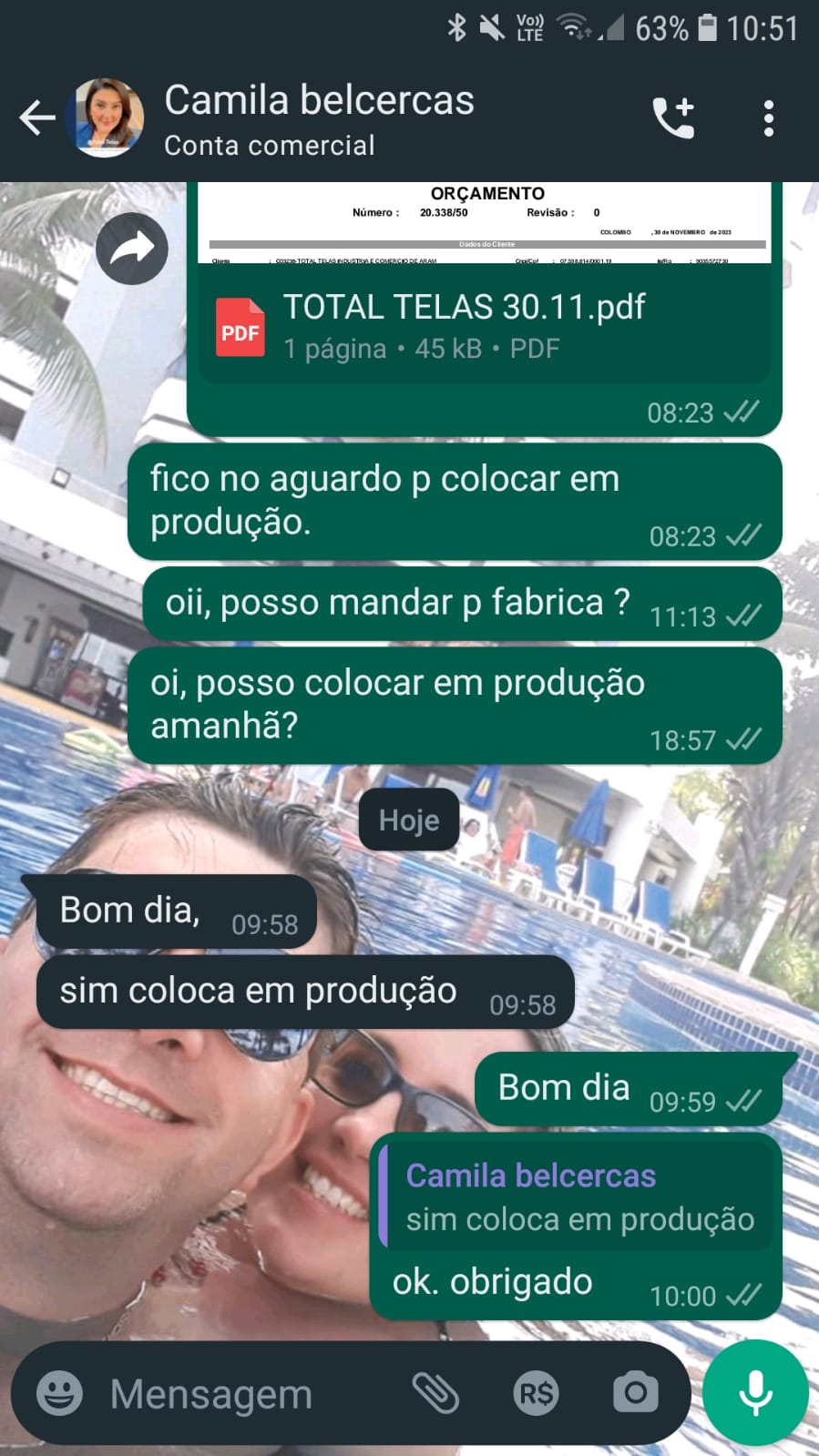Open the R$ payment option
The width and height of the screenshot is (819, 1456).
pos(536,1393)
